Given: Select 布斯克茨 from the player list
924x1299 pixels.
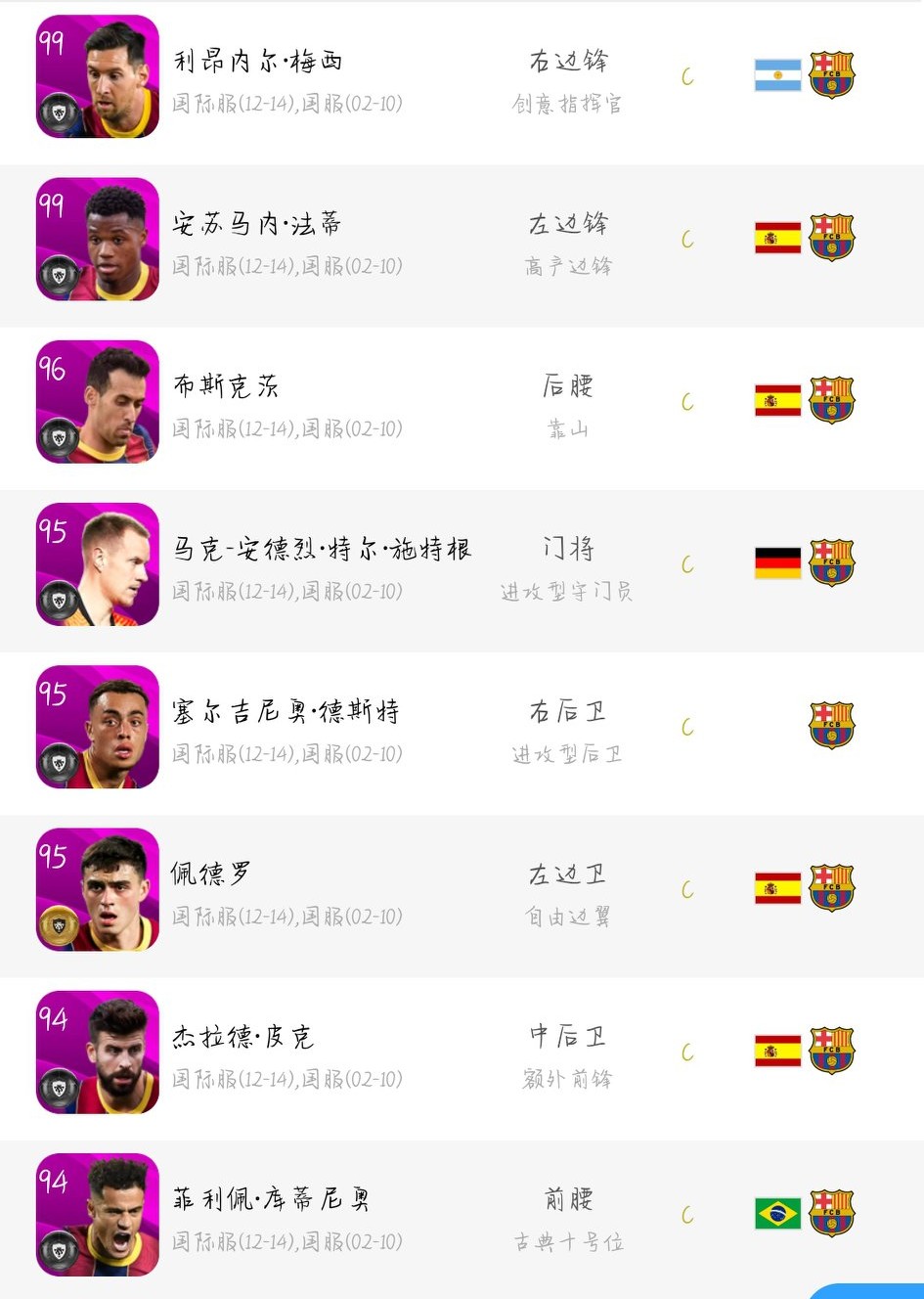Looking at the screenshot, I should pyautogui.click(x=226, y=387).
